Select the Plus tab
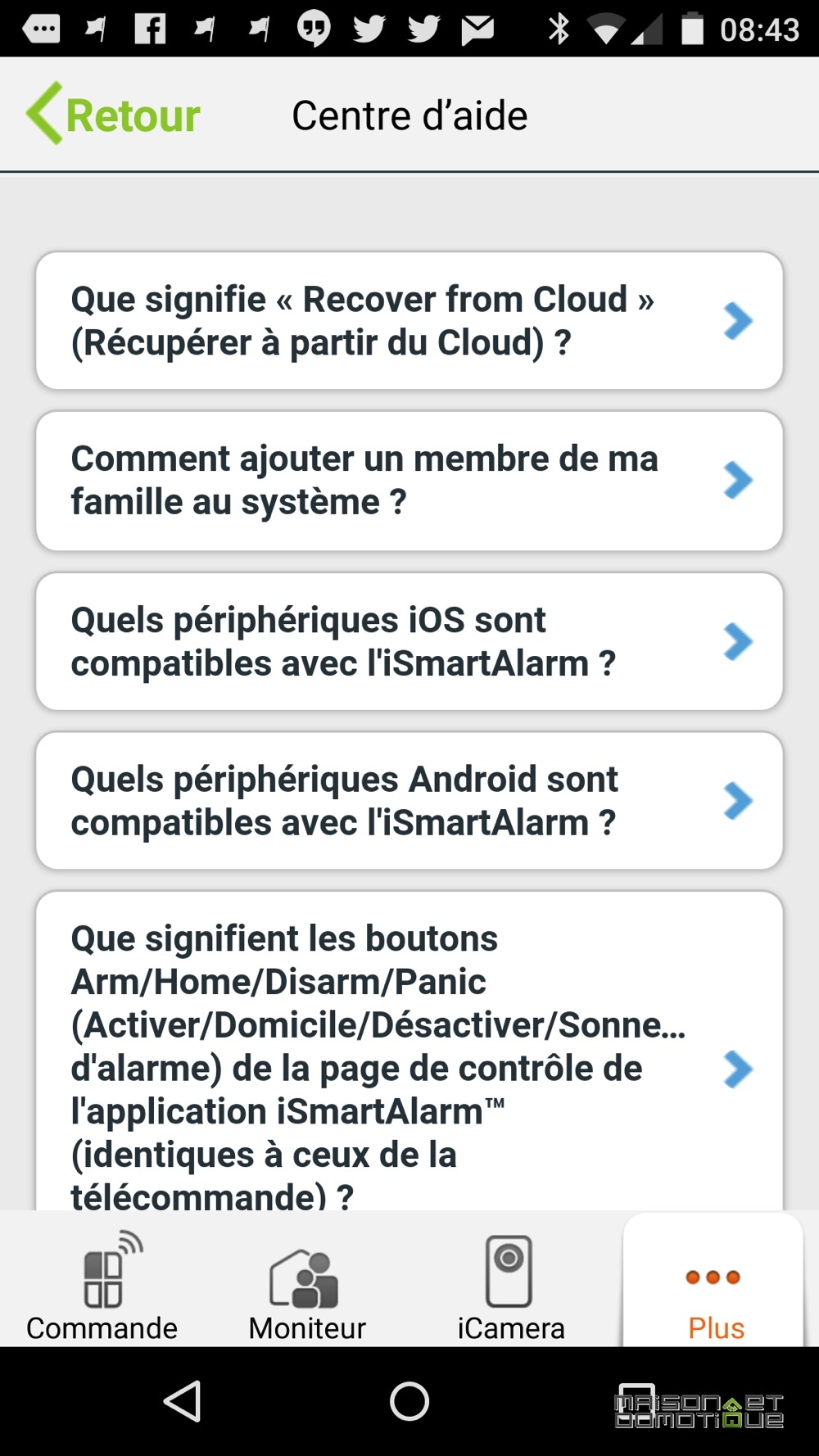This screenshot has width=819, height=1456. pos(714,1282)
